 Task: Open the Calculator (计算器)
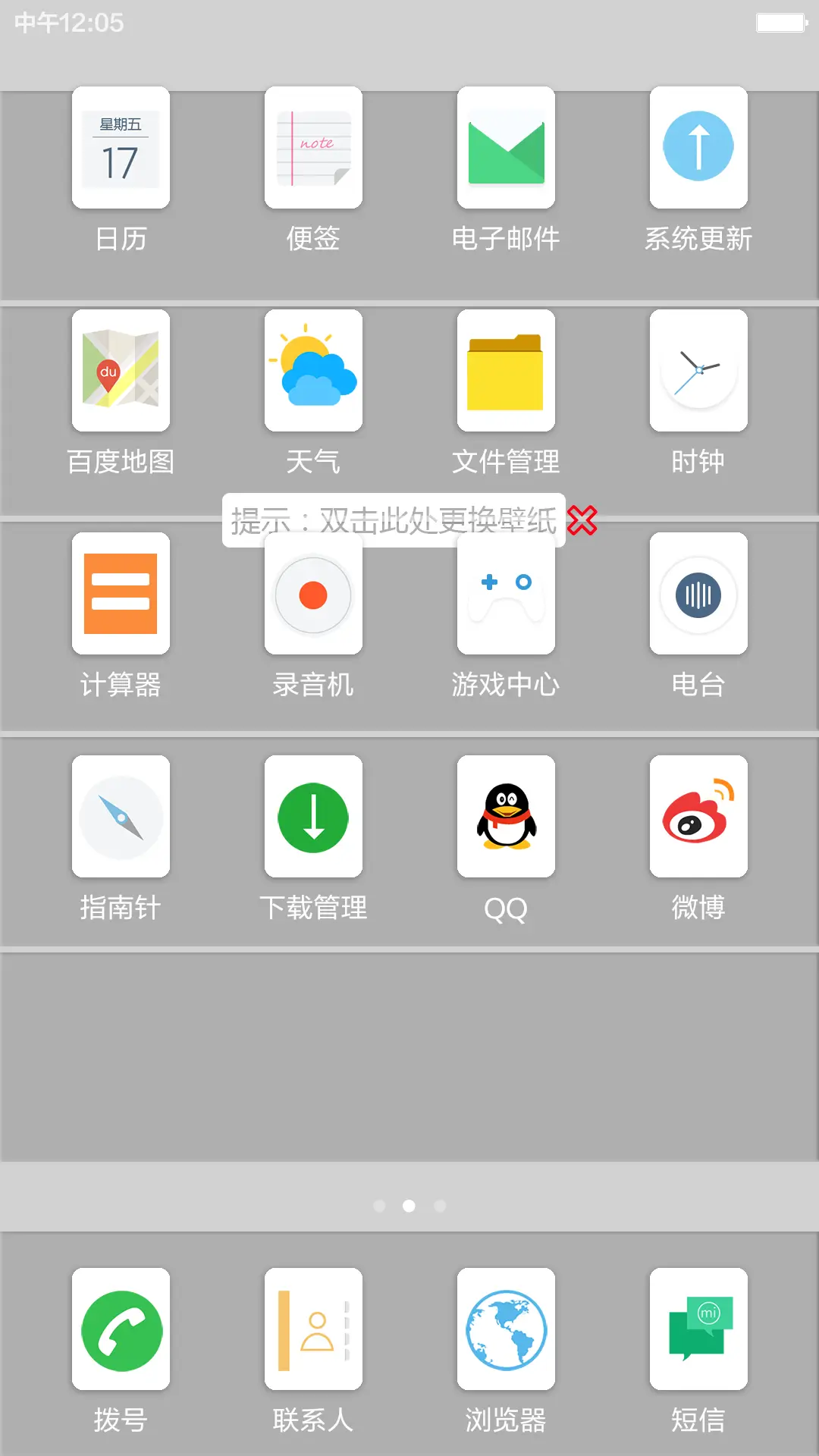(121, 595)
